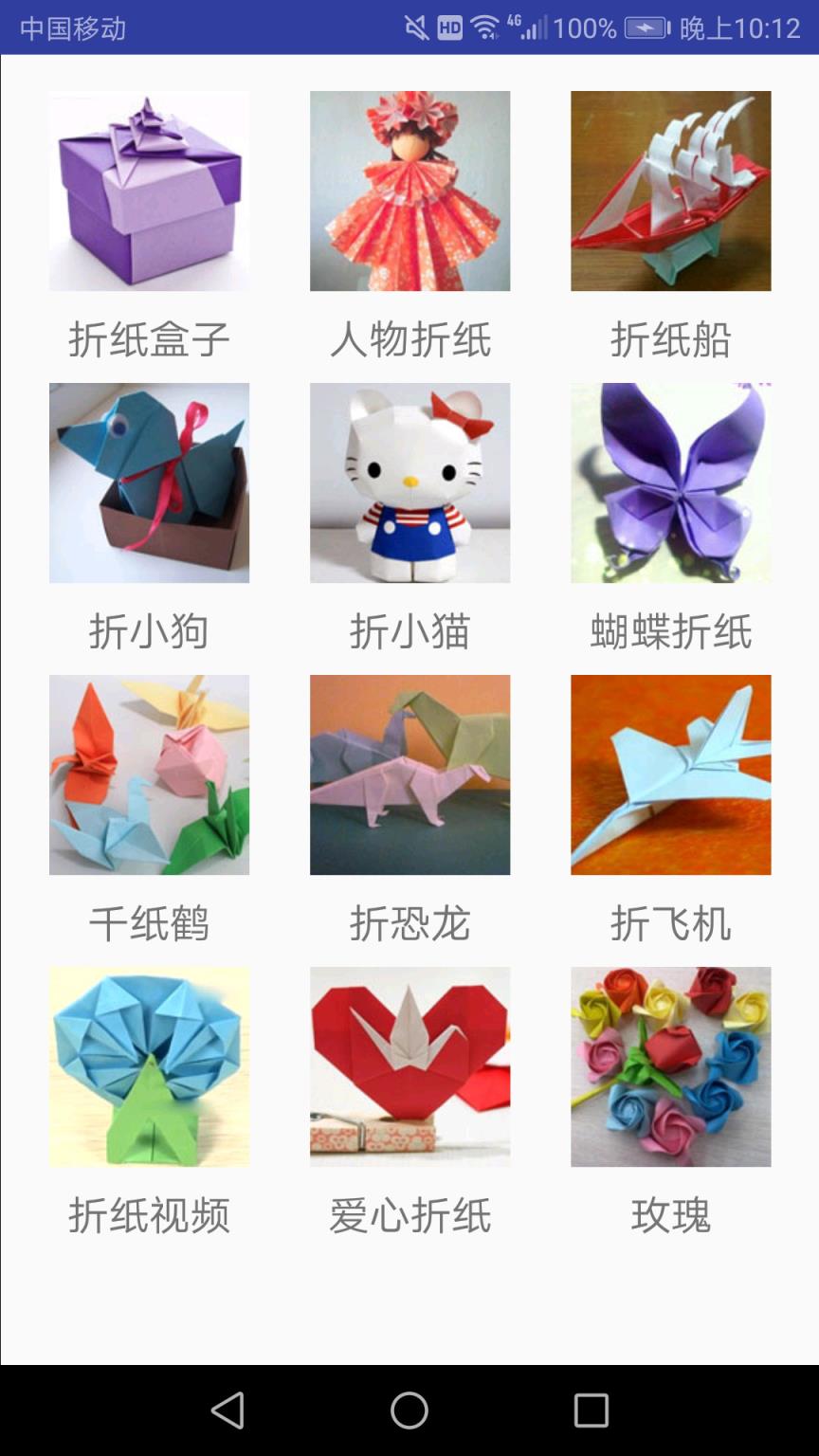
Task: Open recent apps via square navigation button
Action: click(591, 1410)
